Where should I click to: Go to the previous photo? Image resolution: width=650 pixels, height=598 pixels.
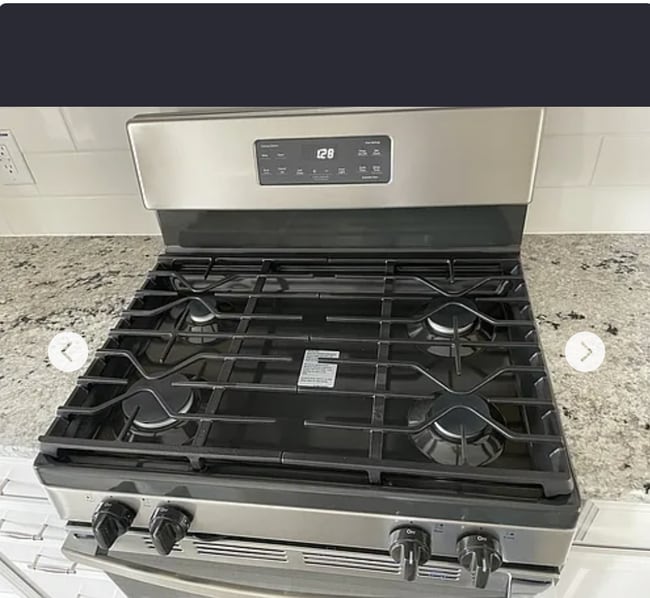68,352
